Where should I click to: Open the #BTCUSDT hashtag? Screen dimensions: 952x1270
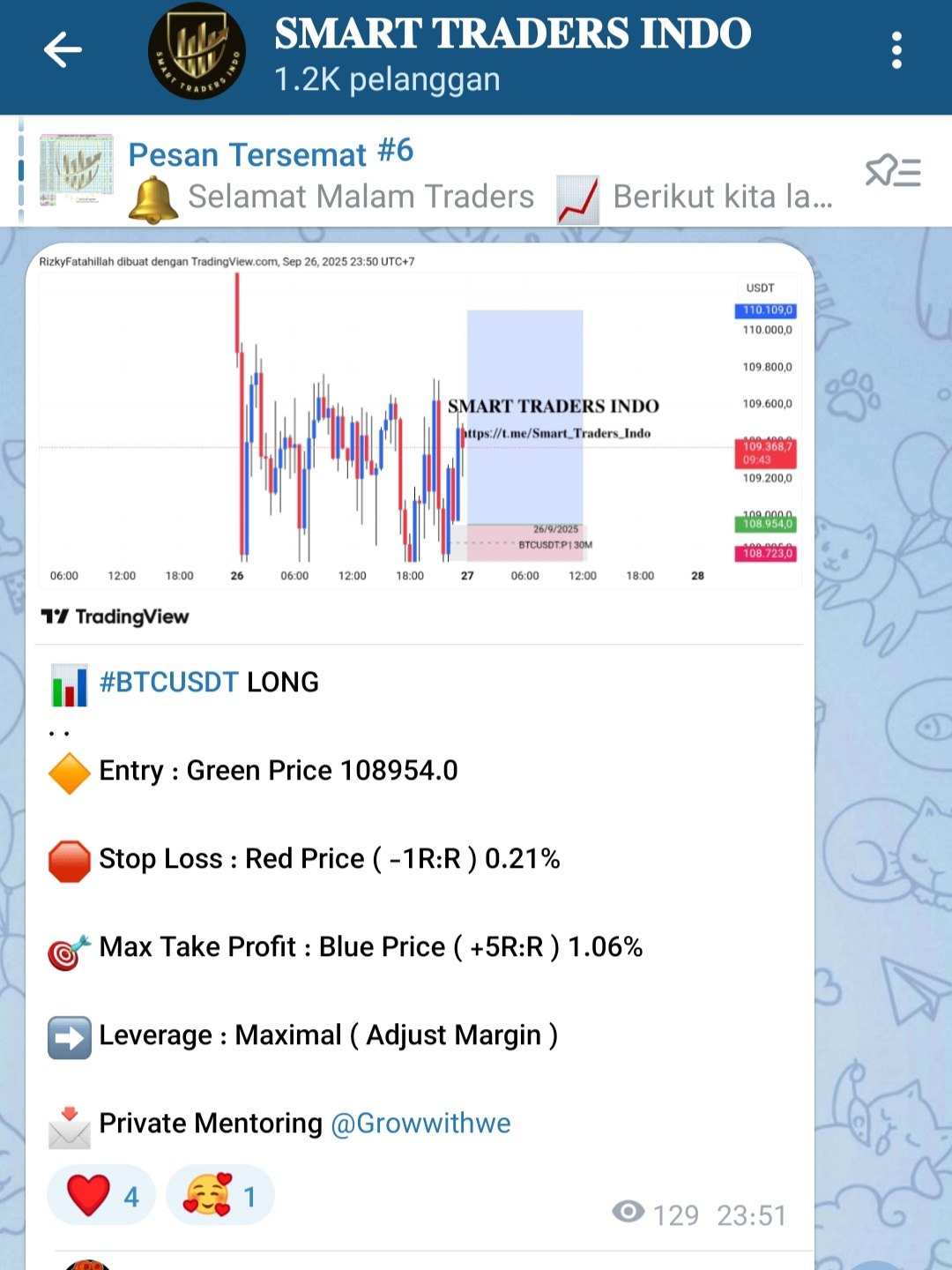(x=168, y=682)
